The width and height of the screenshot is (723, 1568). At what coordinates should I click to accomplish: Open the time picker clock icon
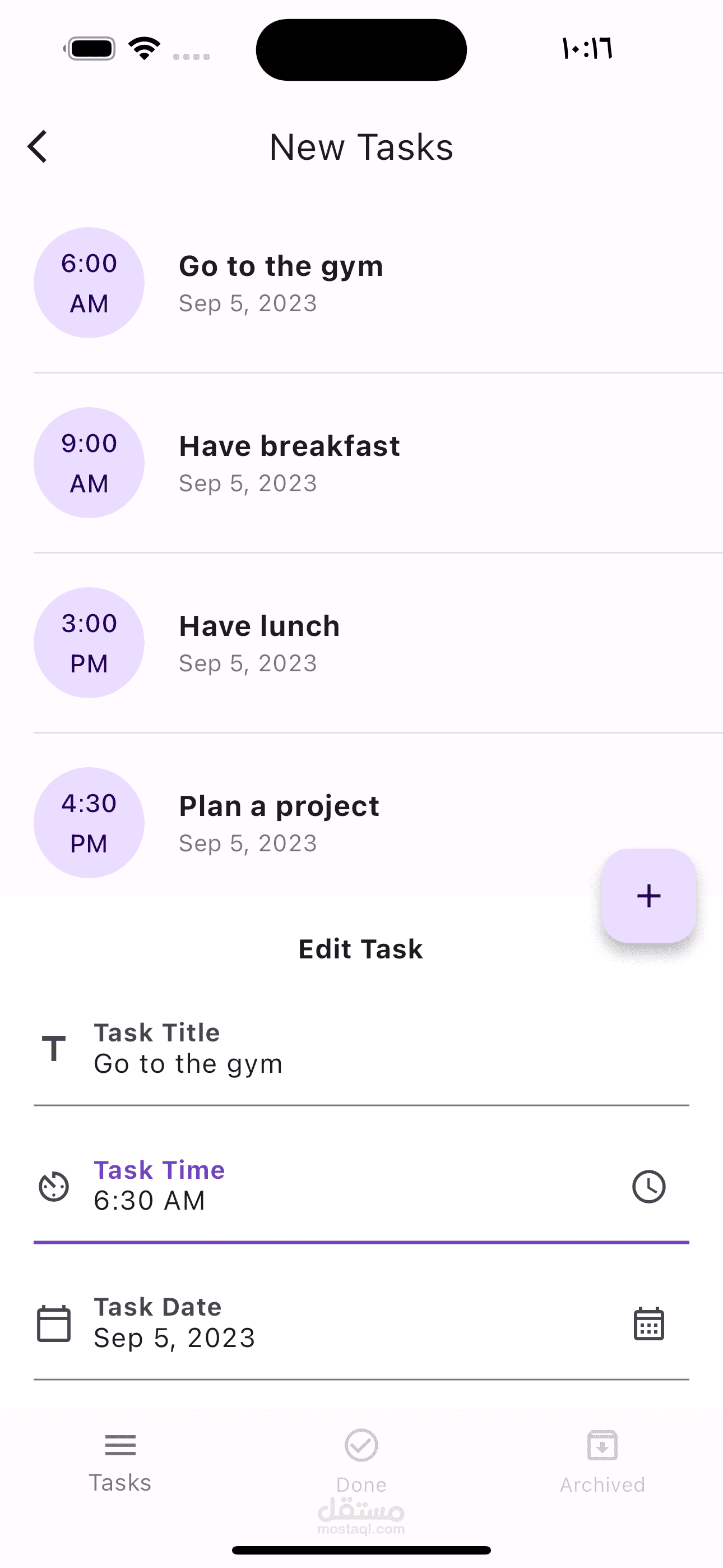click(649, 1187)
